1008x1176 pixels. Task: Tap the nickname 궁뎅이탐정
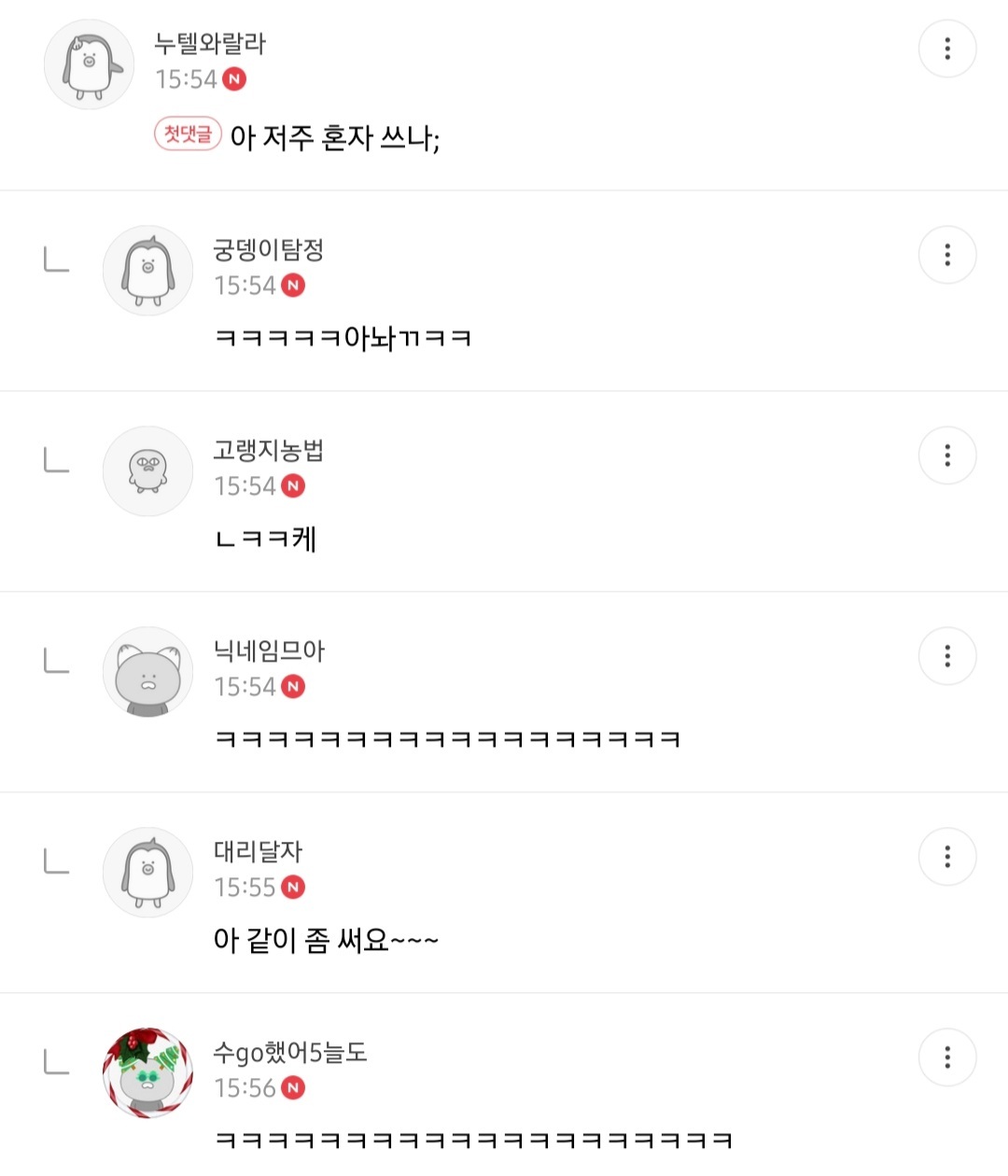click(268, 250)
